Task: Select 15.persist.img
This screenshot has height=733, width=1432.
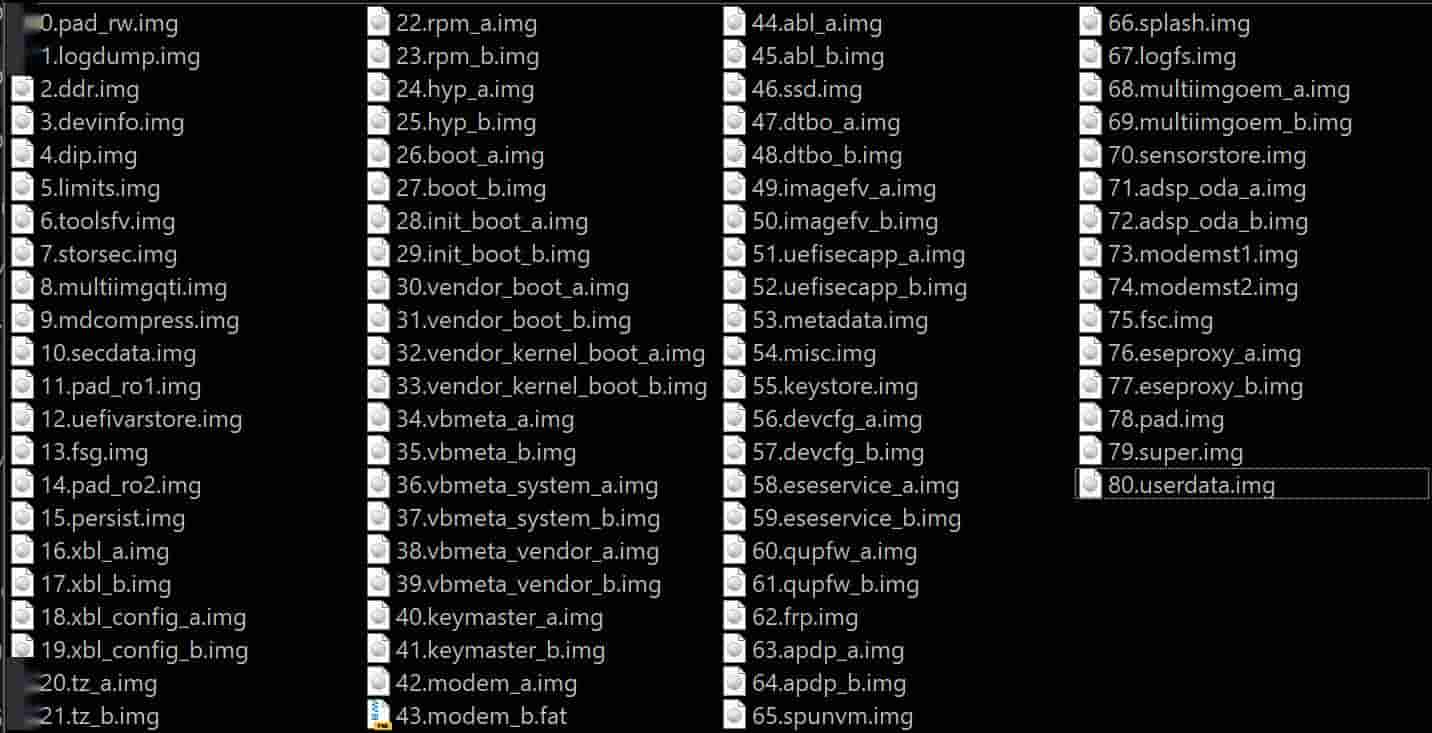Action: point(112,519)
